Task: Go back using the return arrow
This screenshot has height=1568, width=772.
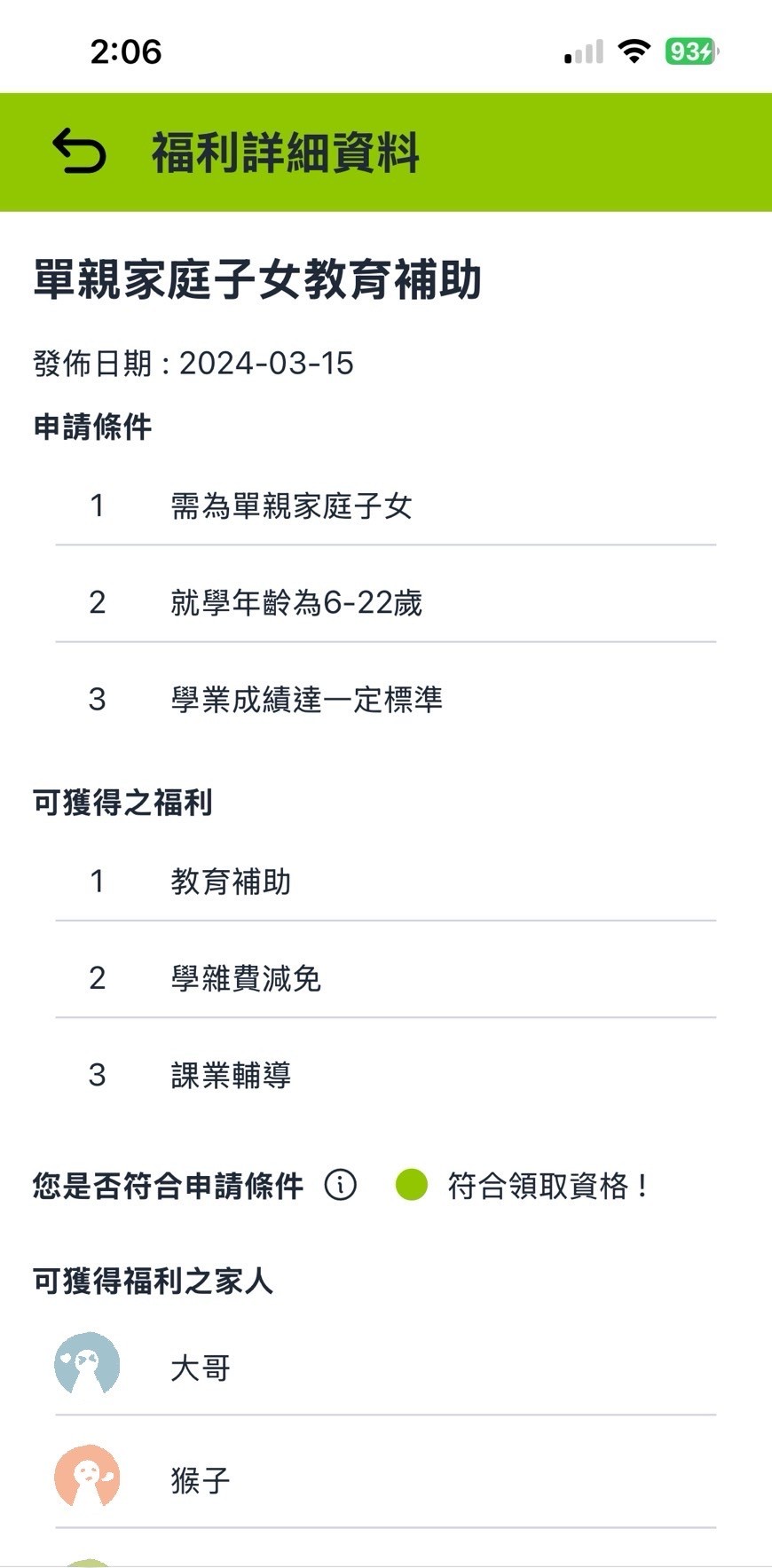Action: [x=79, y=152]
